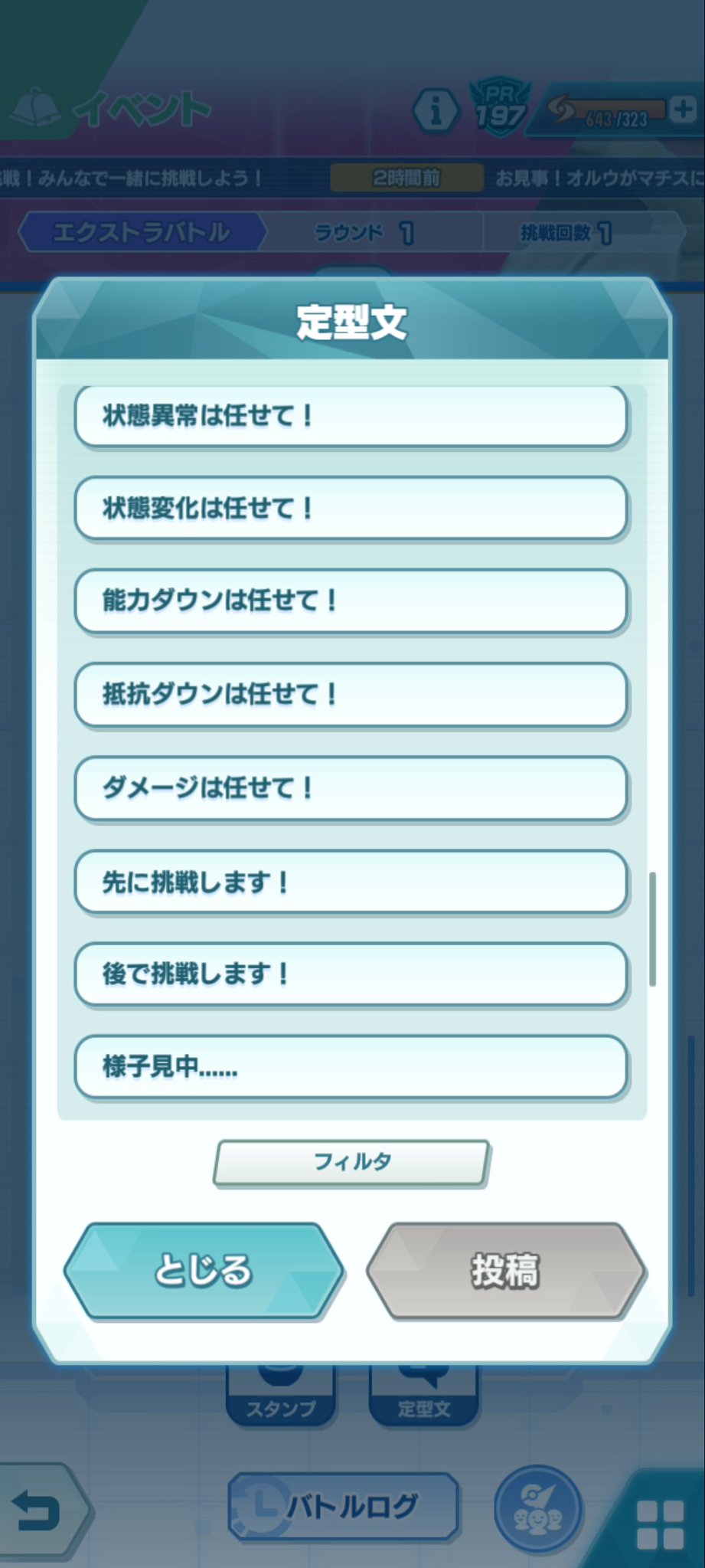Select the phrase 抵抗ダウンは任せて！

point(351,695)
